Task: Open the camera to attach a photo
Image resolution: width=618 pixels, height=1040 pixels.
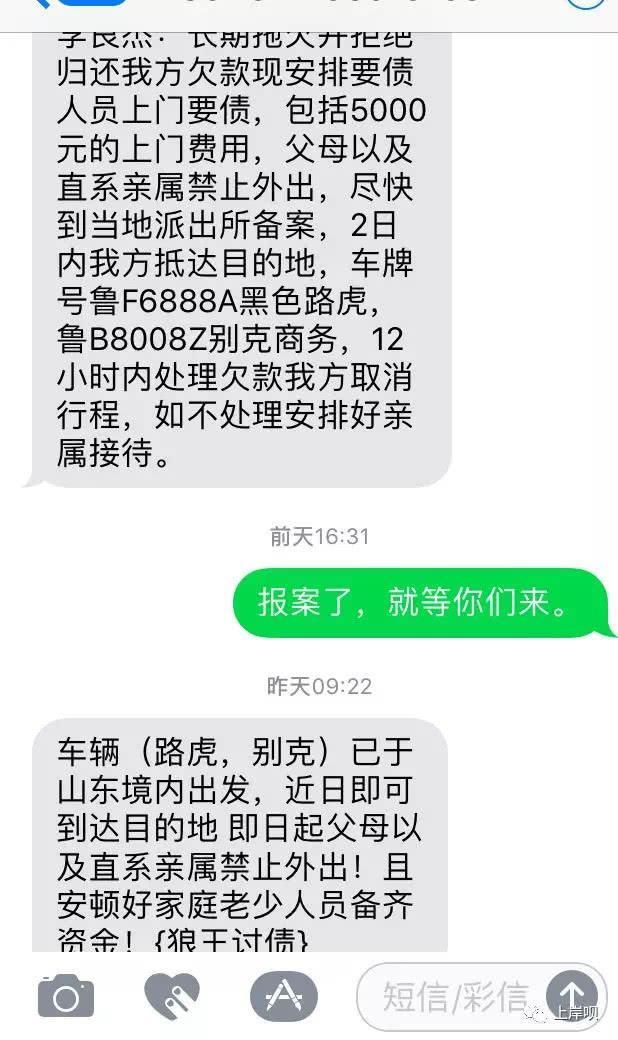Action: [x=66, y=997]
